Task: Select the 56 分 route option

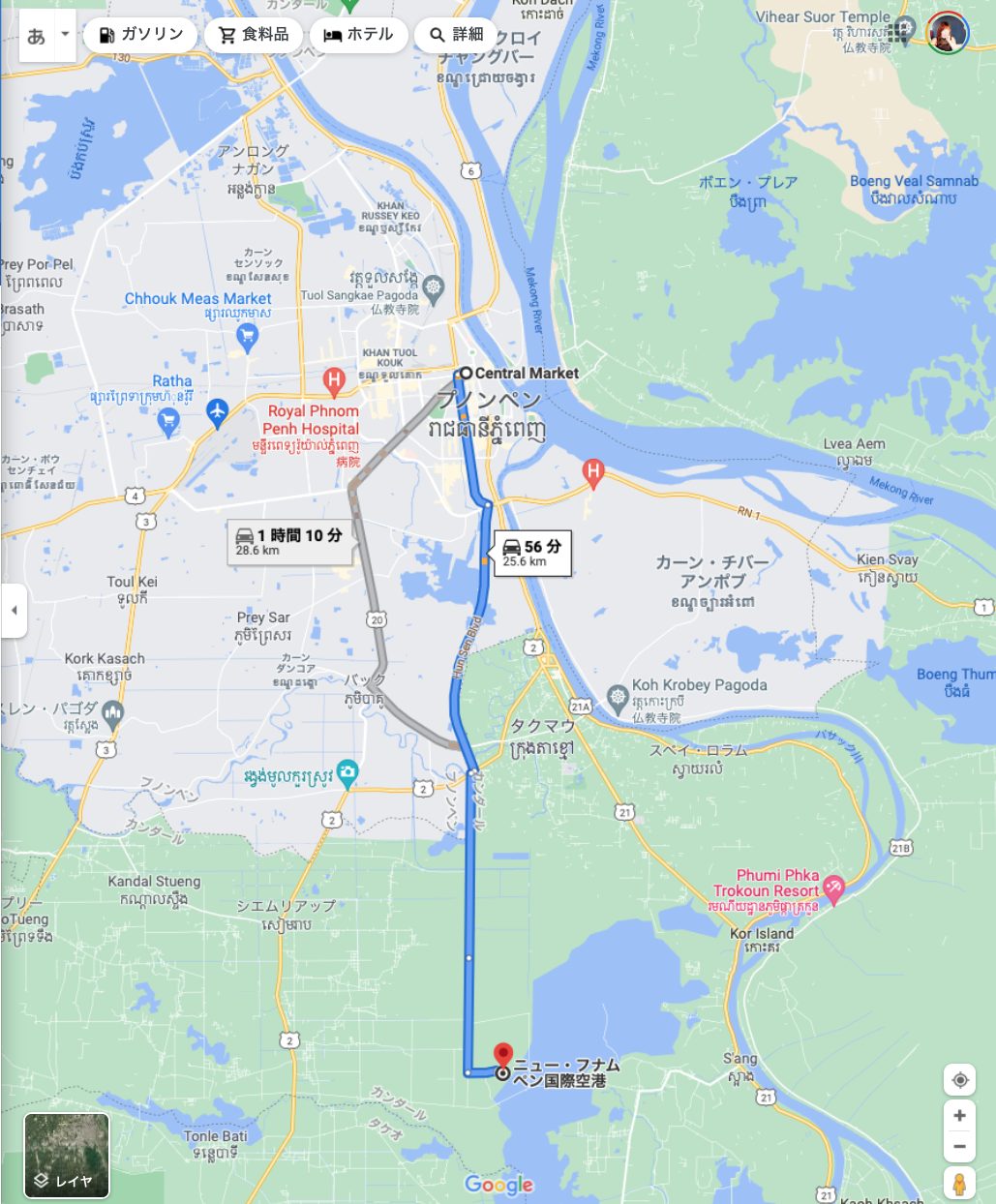Action: [x=531, y=553]
